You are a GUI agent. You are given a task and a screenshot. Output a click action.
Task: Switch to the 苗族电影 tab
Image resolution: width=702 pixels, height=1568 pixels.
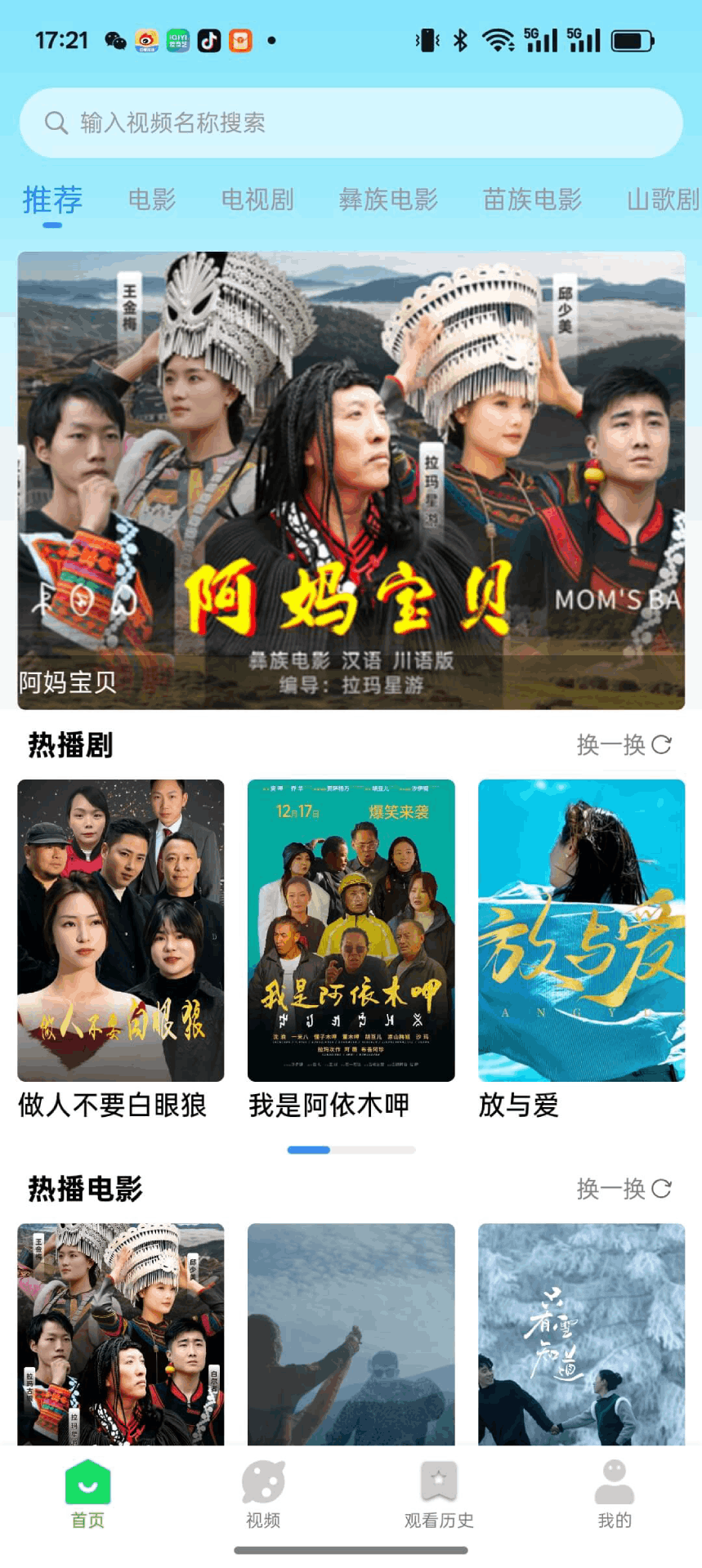[x=531, y=200]
